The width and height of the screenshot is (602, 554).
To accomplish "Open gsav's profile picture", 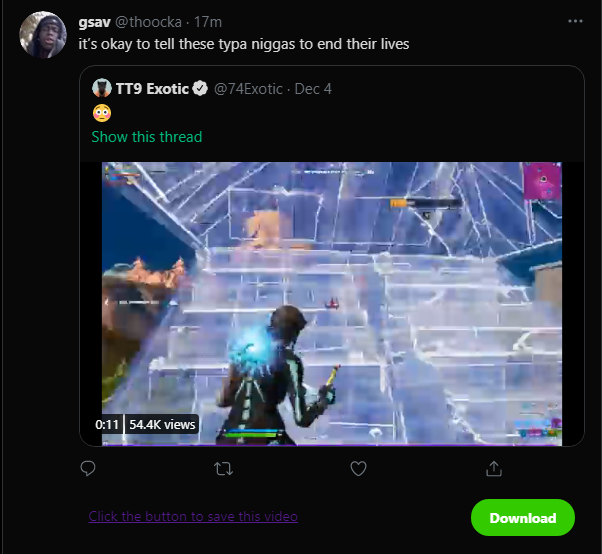I will point(43,35).
